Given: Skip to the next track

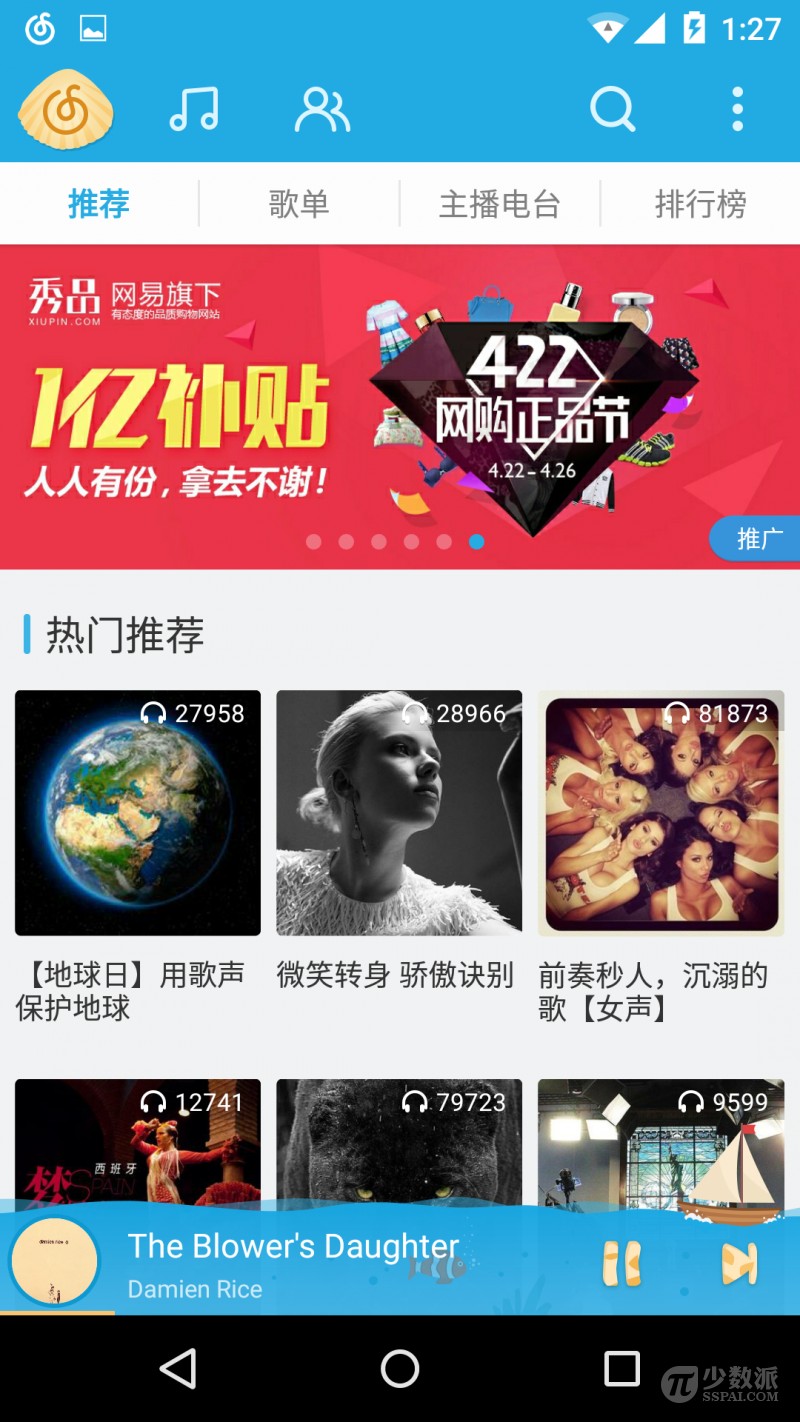Looking at the screenshot, I should (x=739, y=1264).
